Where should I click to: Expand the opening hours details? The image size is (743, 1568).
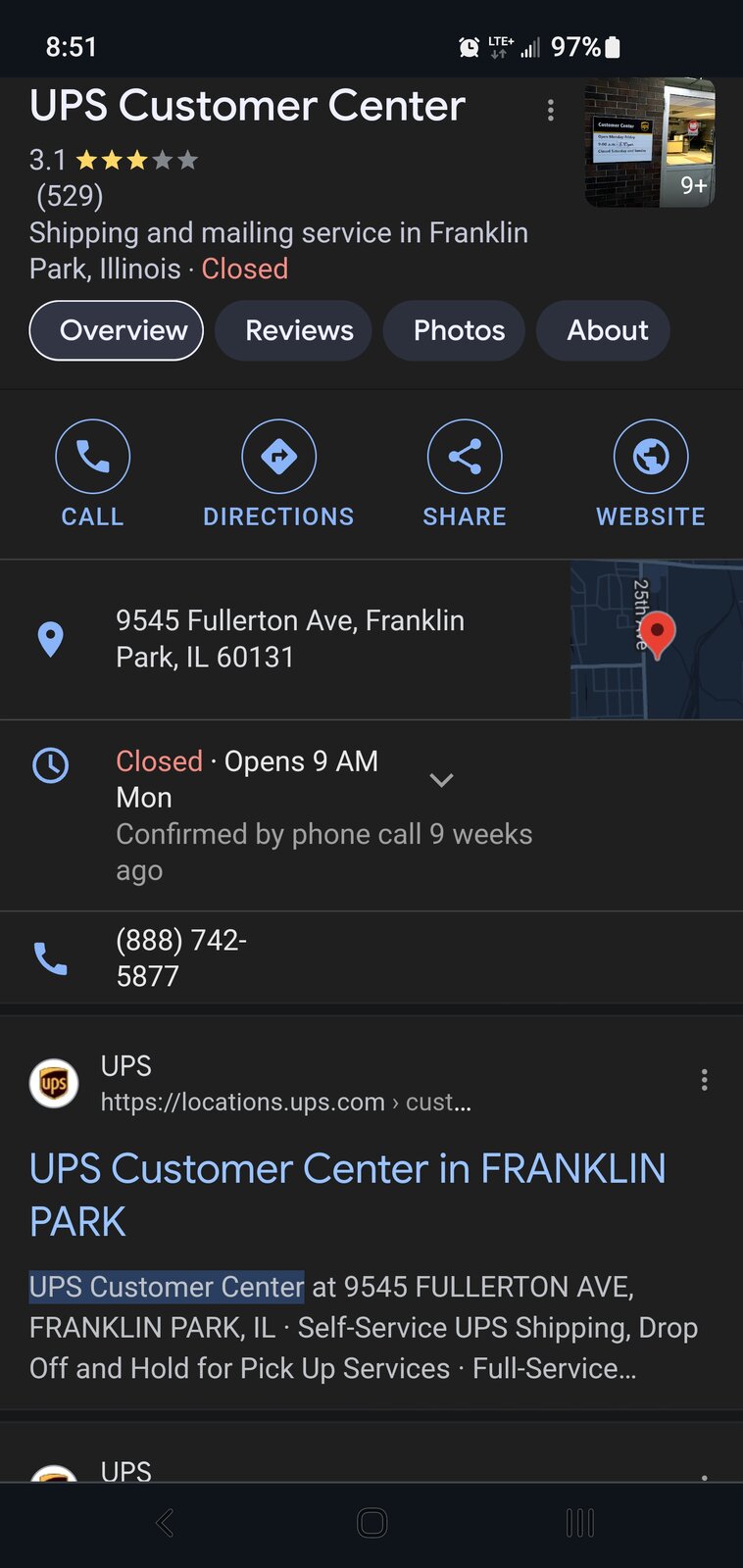click(442, 780)
